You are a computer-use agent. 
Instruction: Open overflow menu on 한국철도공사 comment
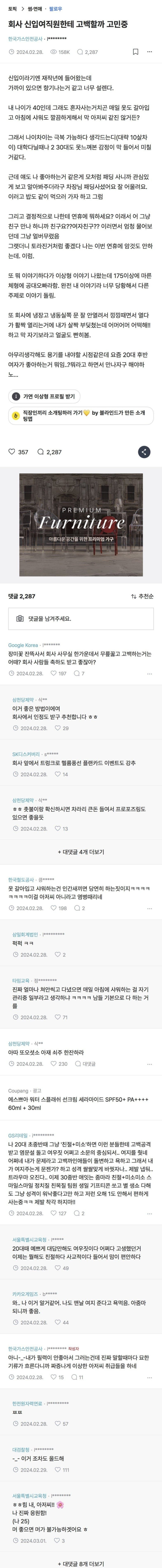coord(149,909)
